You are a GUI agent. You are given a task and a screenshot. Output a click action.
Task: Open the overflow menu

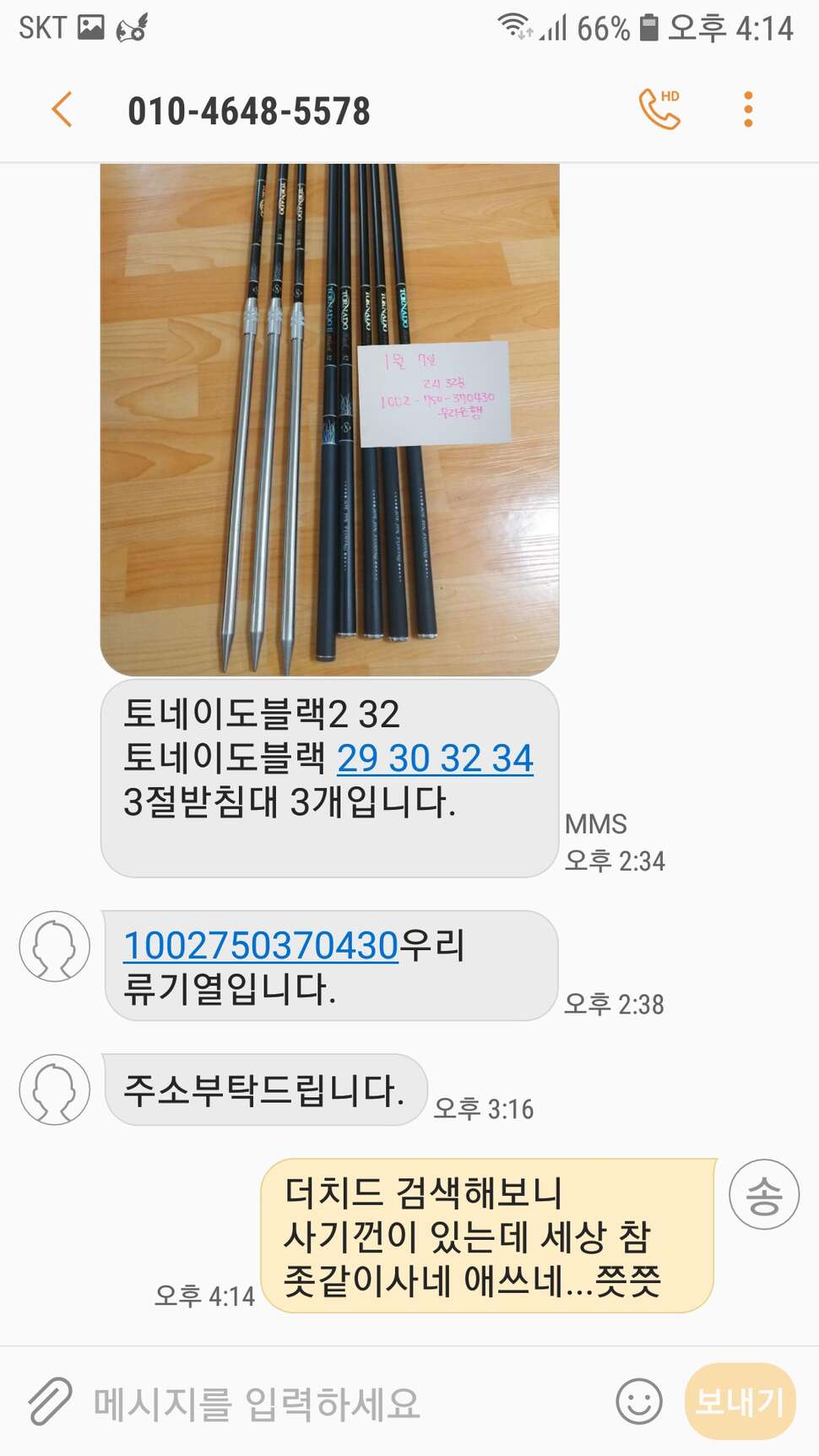(x=748, y=110)
